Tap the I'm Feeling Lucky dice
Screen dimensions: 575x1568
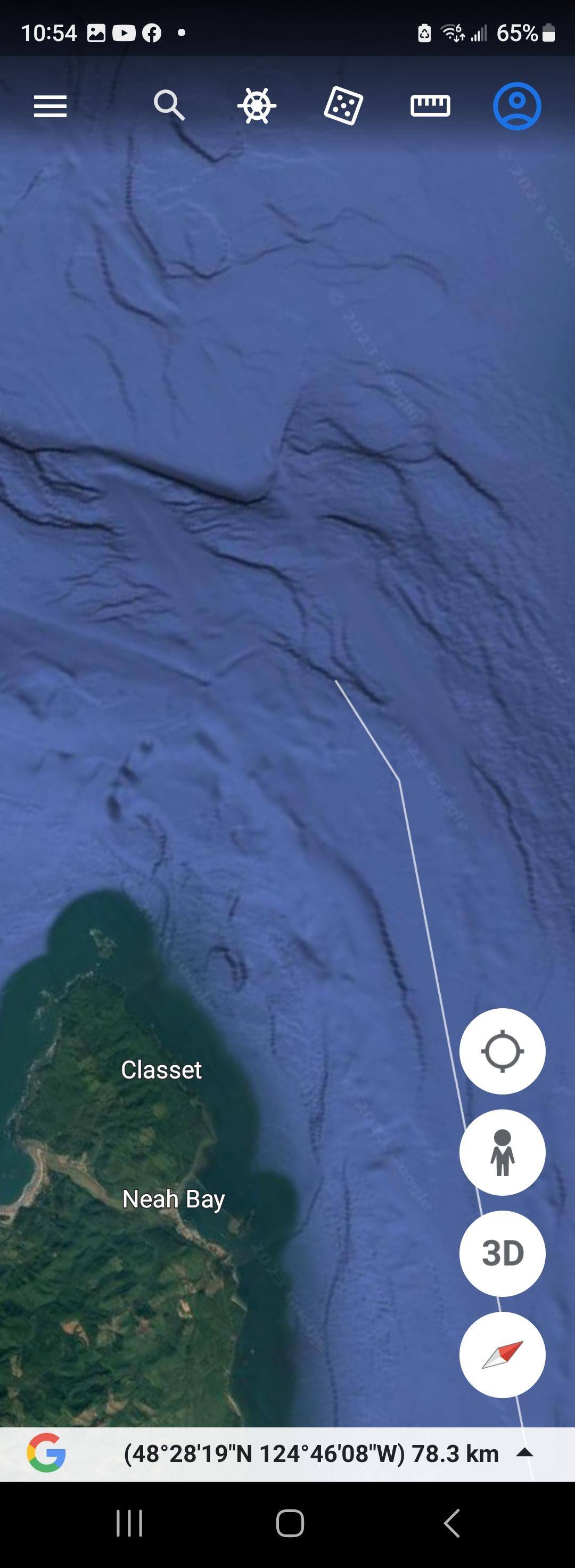coord(343,106)
